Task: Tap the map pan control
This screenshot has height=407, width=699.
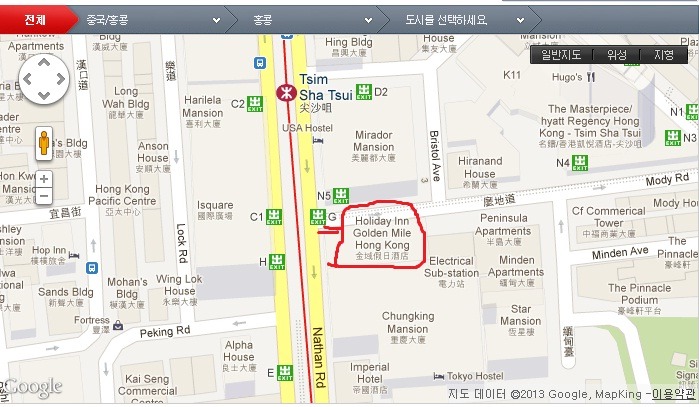Action: coord(43,78)
